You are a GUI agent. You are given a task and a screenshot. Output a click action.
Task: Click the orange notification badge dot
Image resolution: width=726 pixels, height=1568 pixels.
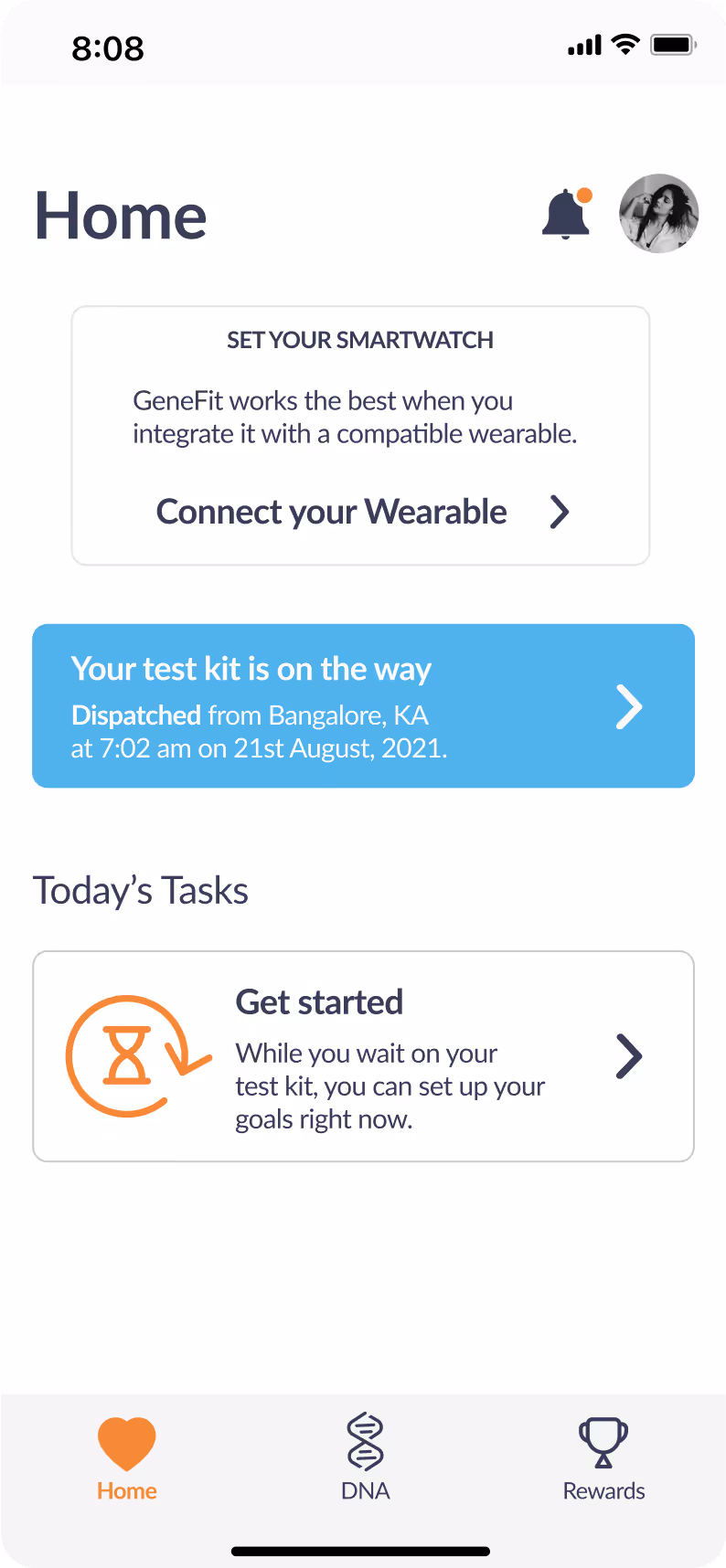pyautogui.click(x=586, y=194)
